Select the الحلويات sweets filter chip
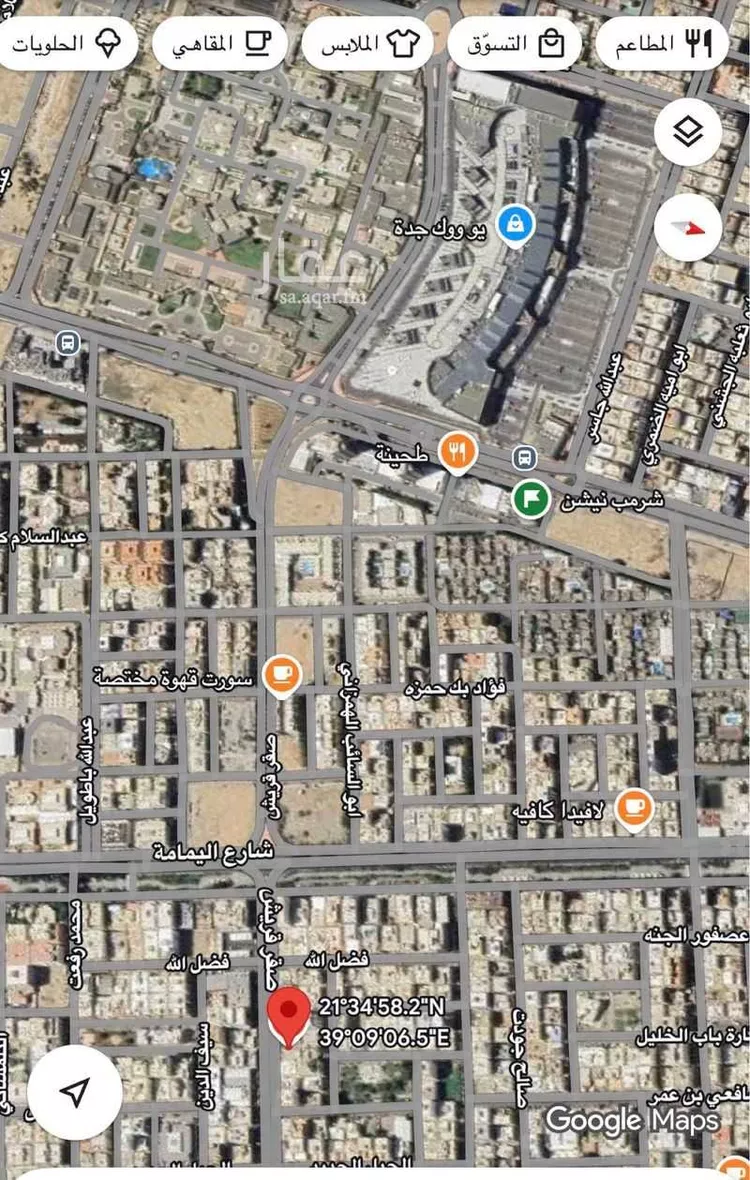Viewport: 750px width, 1180px height. (67, 43)
